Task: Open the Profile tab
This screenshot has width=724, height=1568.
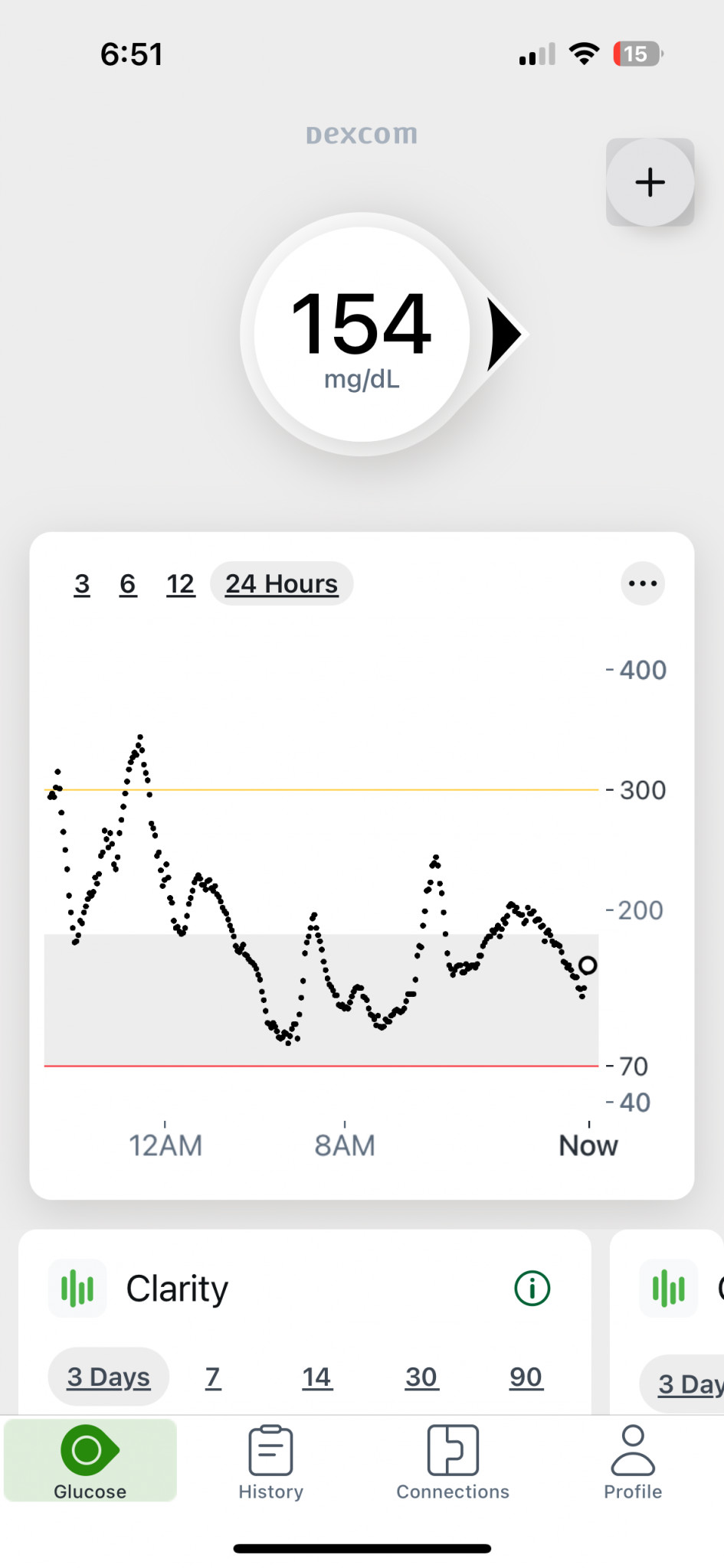Action: [x=633, y=1462]
